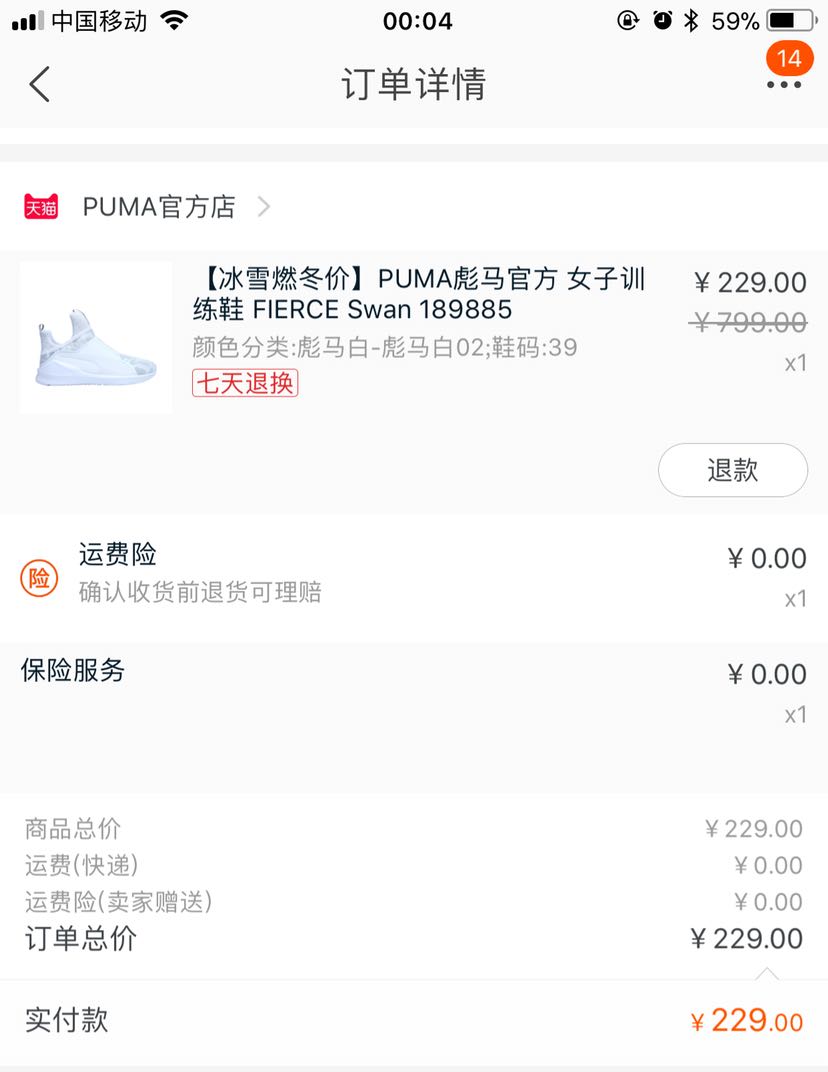Toggle the 运费险 shipping insurance option
Image resolution: width=828 pixels, height=1072 pixels.
[x=115, y=554]
